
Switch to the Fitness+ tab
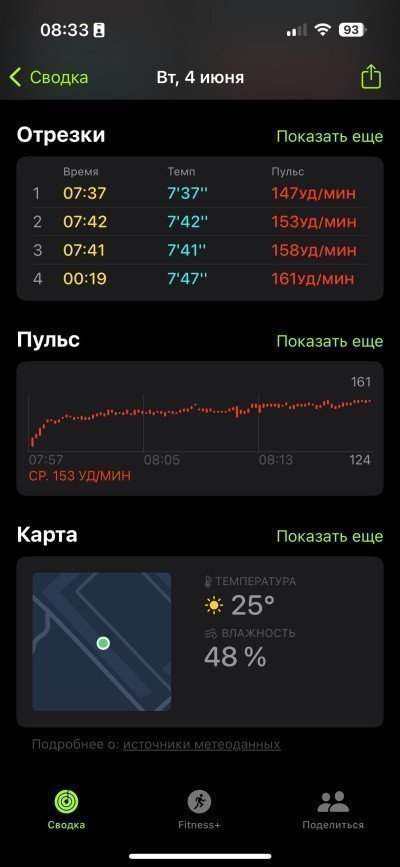tap(199, 809)
